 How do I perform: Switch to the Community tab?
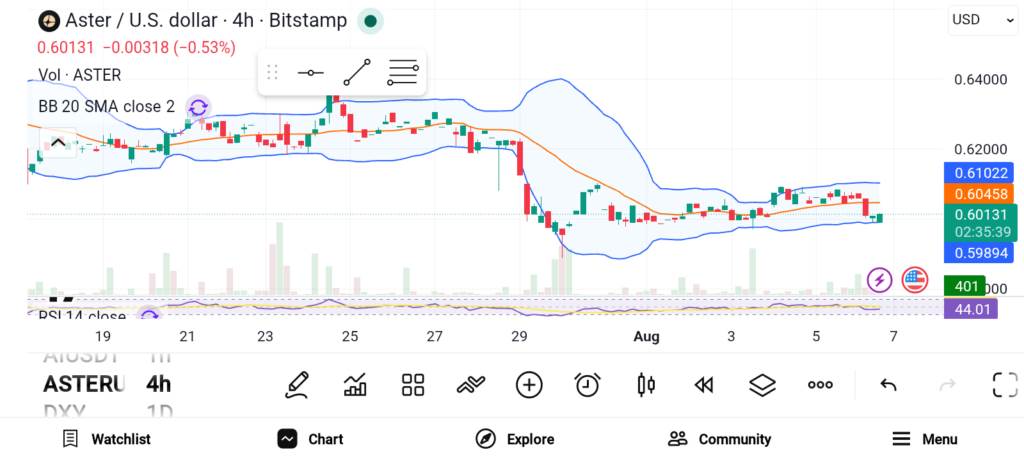(x=719, y=439)
